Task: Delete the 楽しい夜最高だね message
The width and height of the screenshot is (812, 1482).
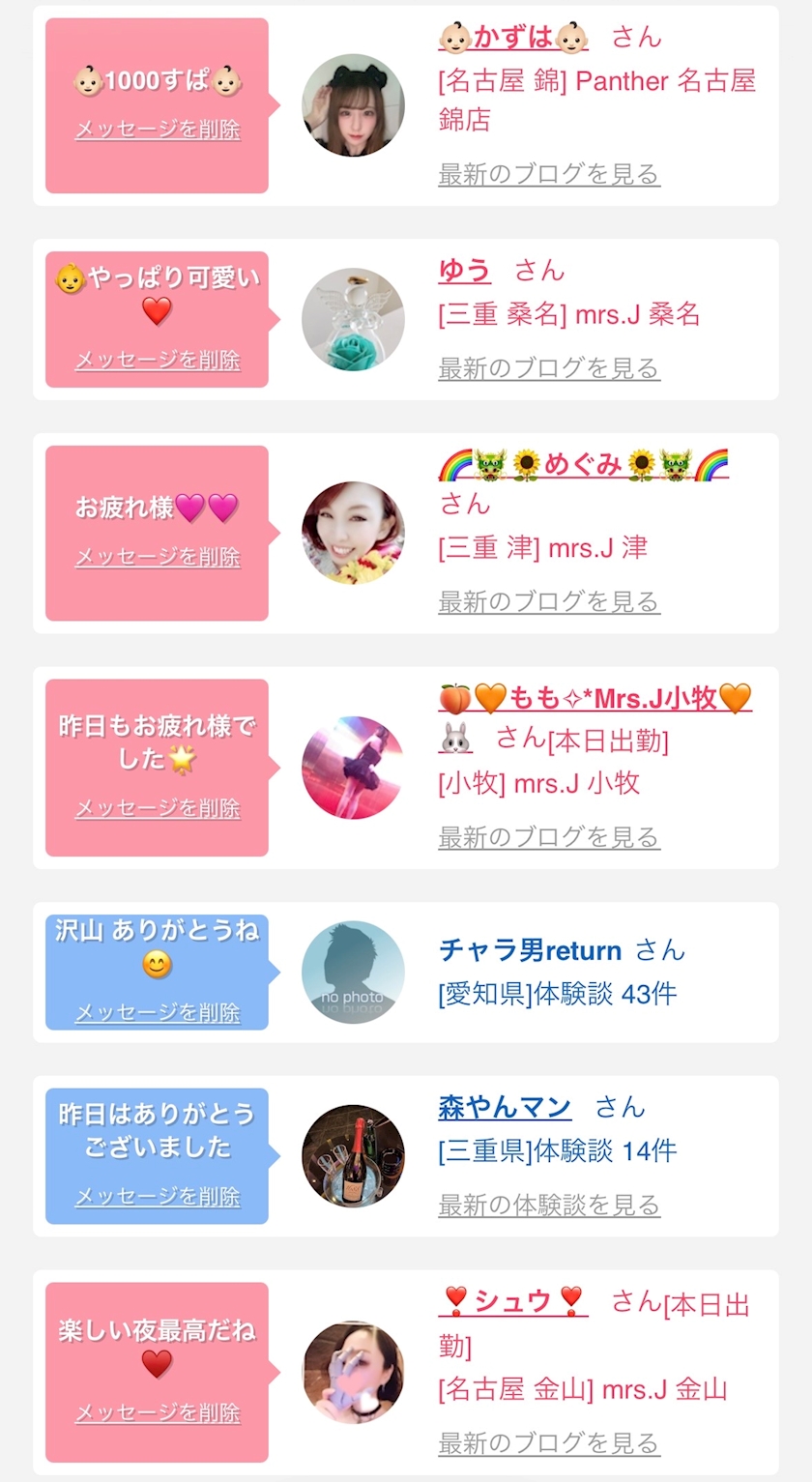Action: point(158,1412)
